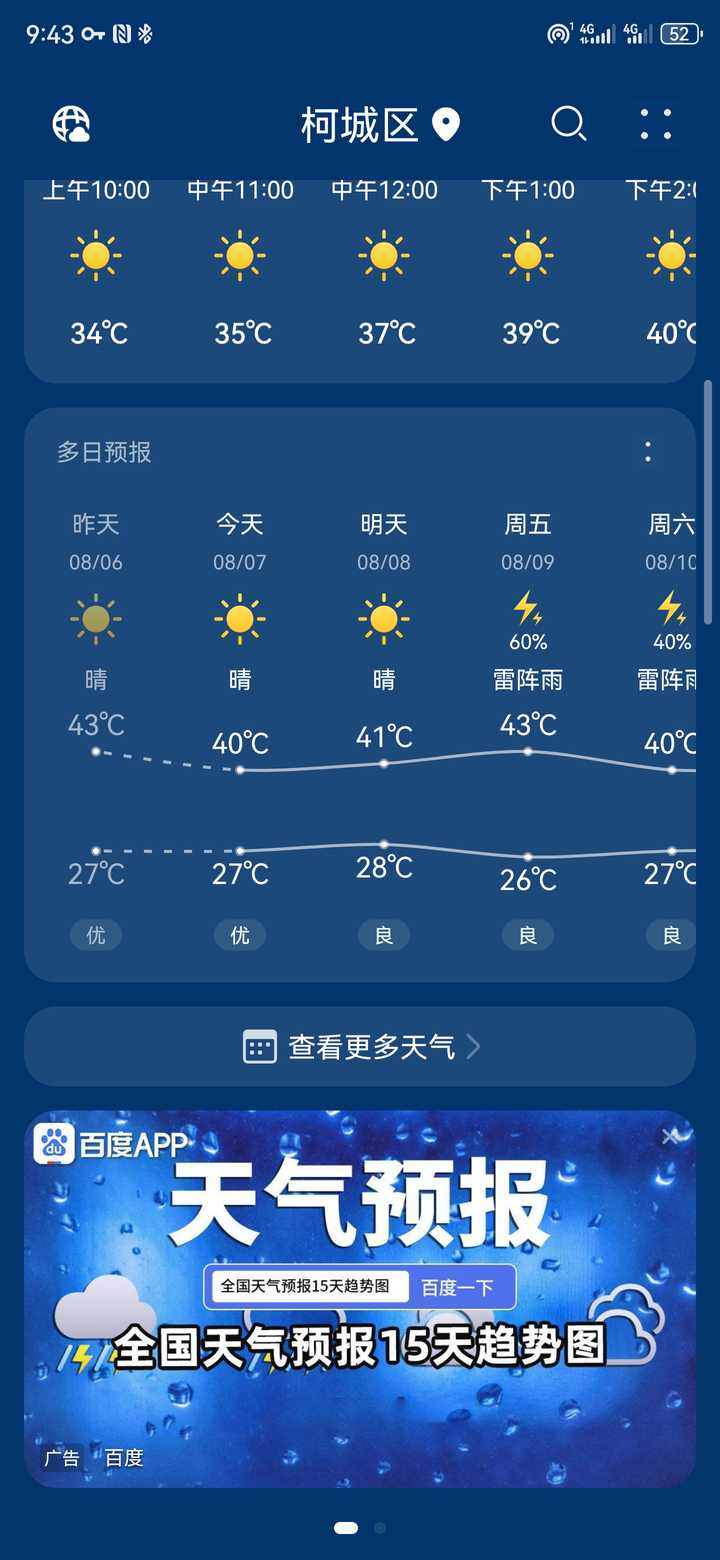
Task: Tap the second page indicator dot
Action: coord(380,1528)
